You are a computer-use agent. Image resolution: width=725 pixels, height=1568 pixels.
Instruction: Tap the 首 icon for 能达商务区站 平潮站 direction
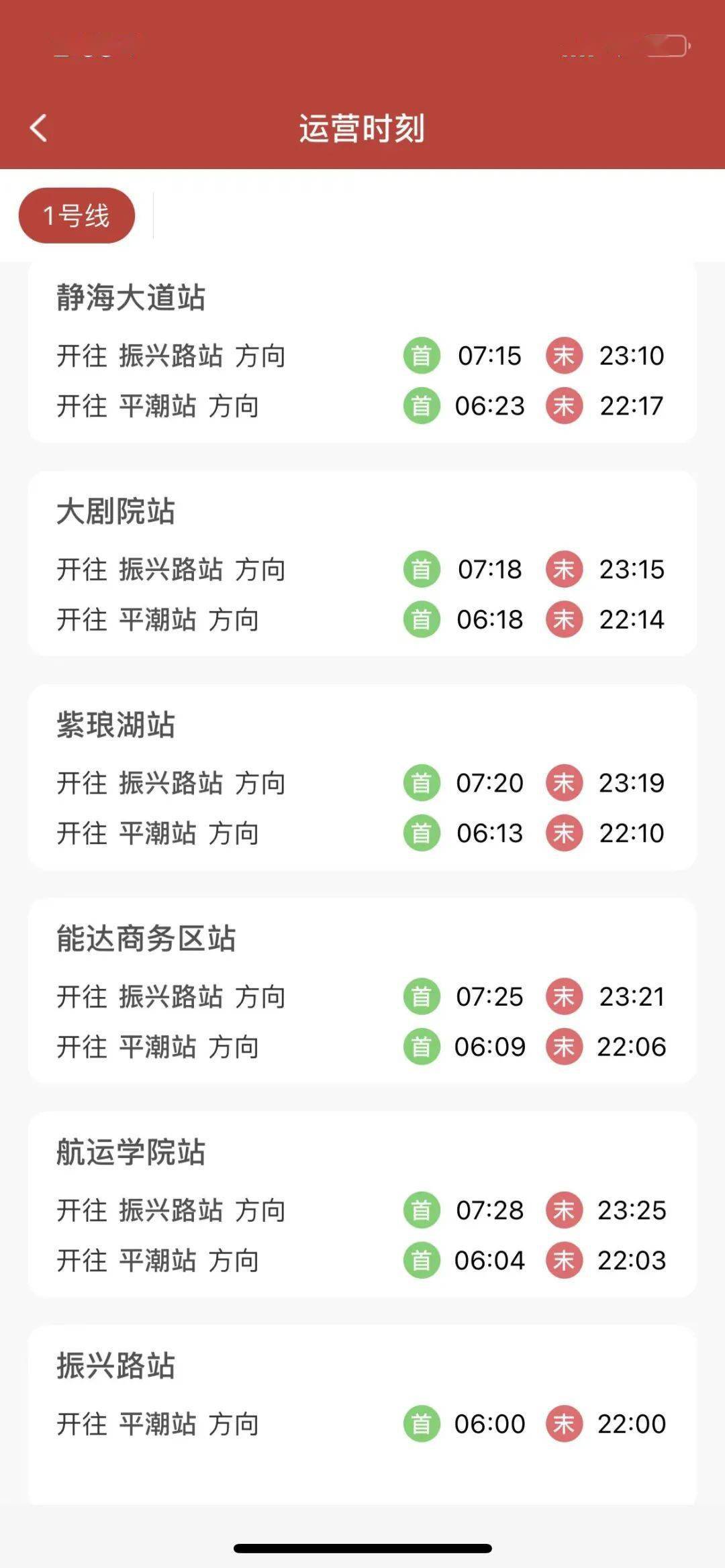pos(420,1045)
